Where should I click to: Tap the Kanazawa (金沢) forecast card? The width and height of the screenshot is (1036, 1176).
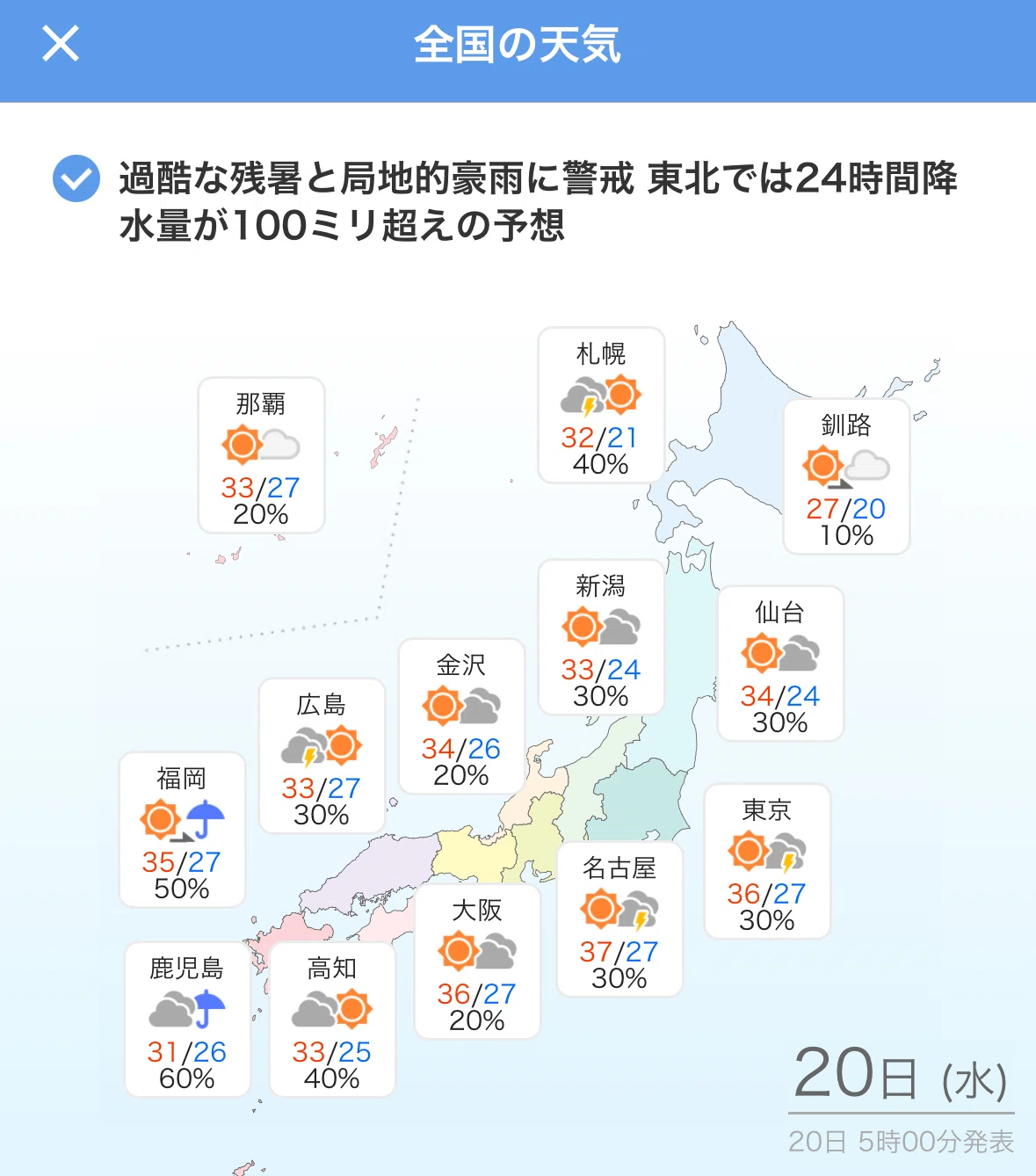(461, 716)
